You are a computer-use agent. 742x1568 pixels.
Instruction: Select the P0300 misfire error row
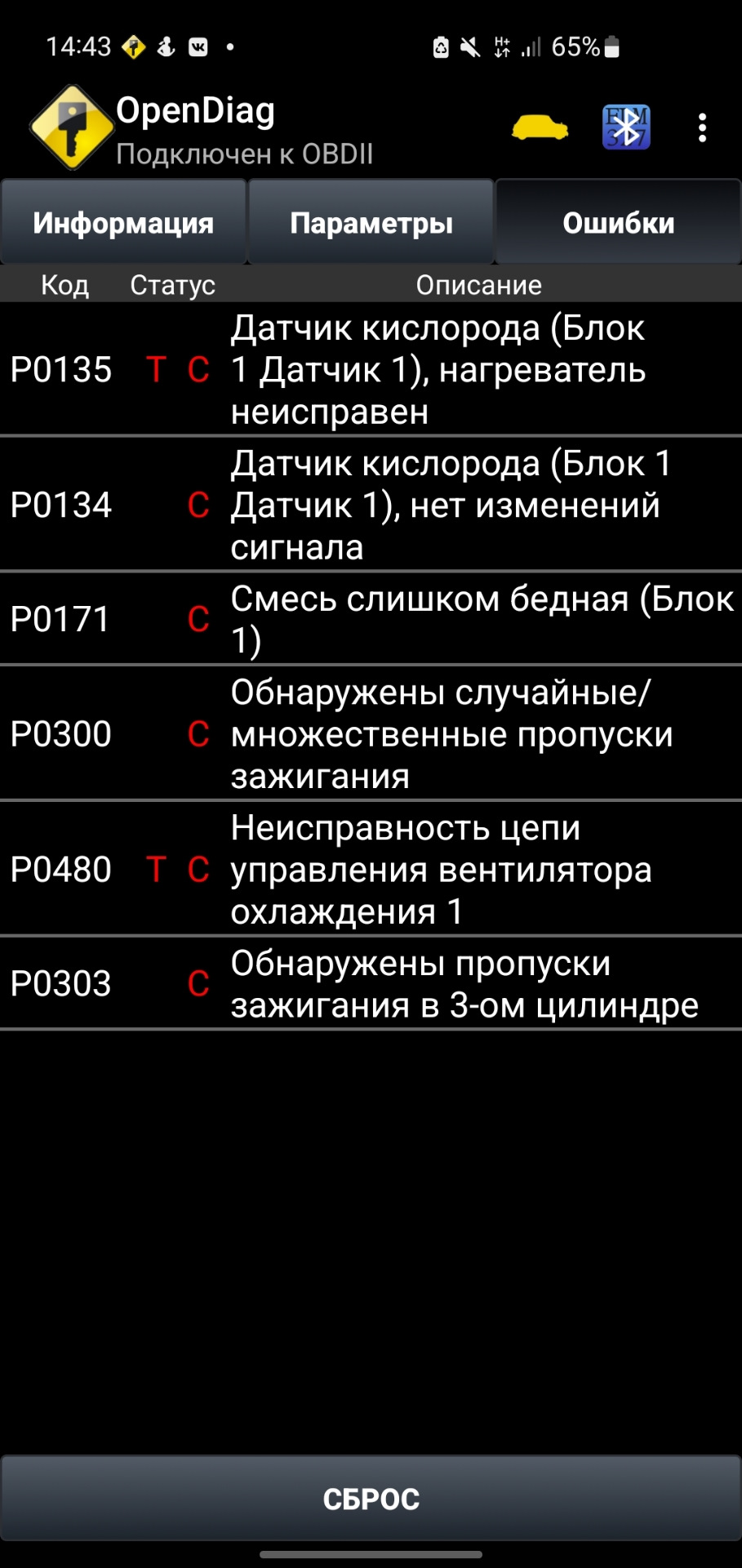371,733
